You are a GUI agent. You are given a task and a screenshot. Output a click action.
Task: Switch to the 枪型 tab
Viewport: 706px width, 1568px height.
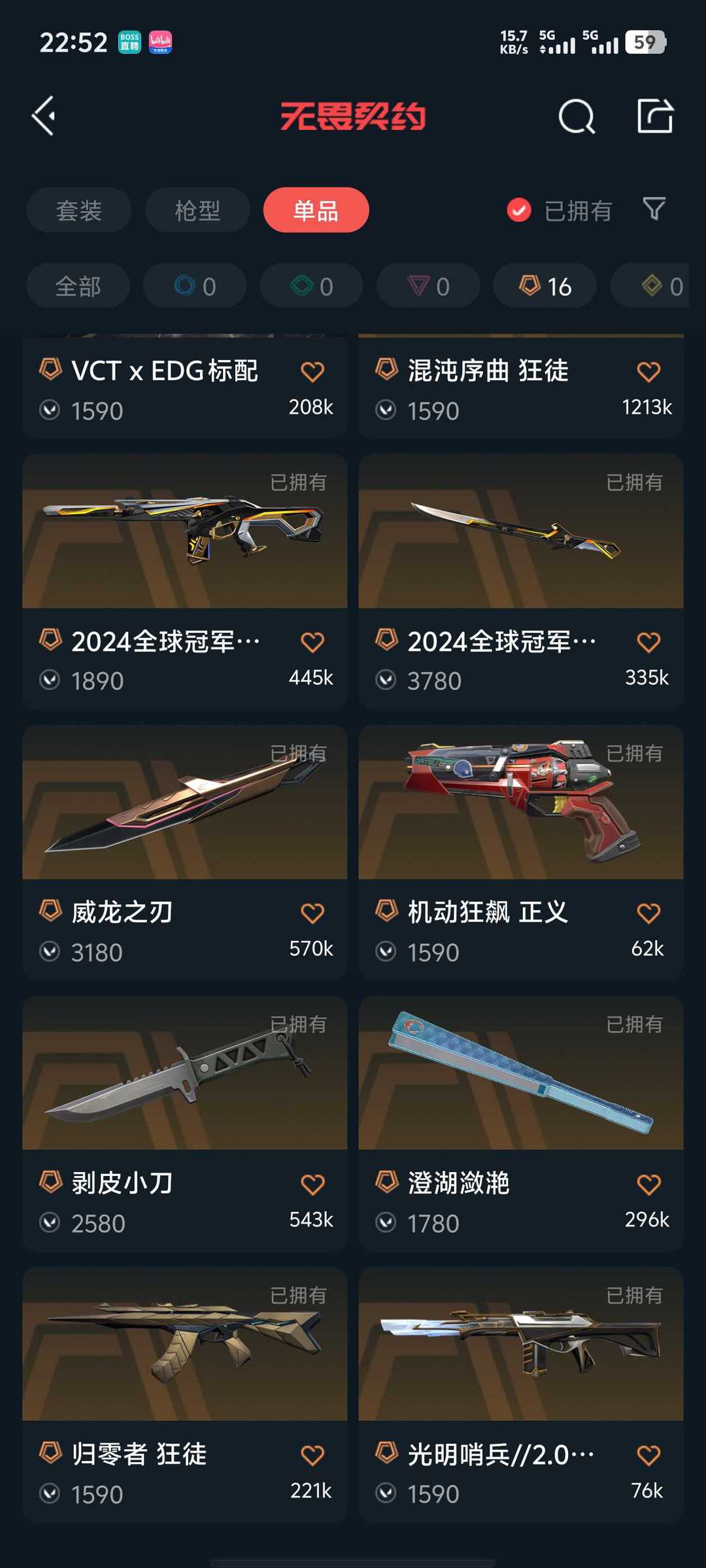pos(197,210)
